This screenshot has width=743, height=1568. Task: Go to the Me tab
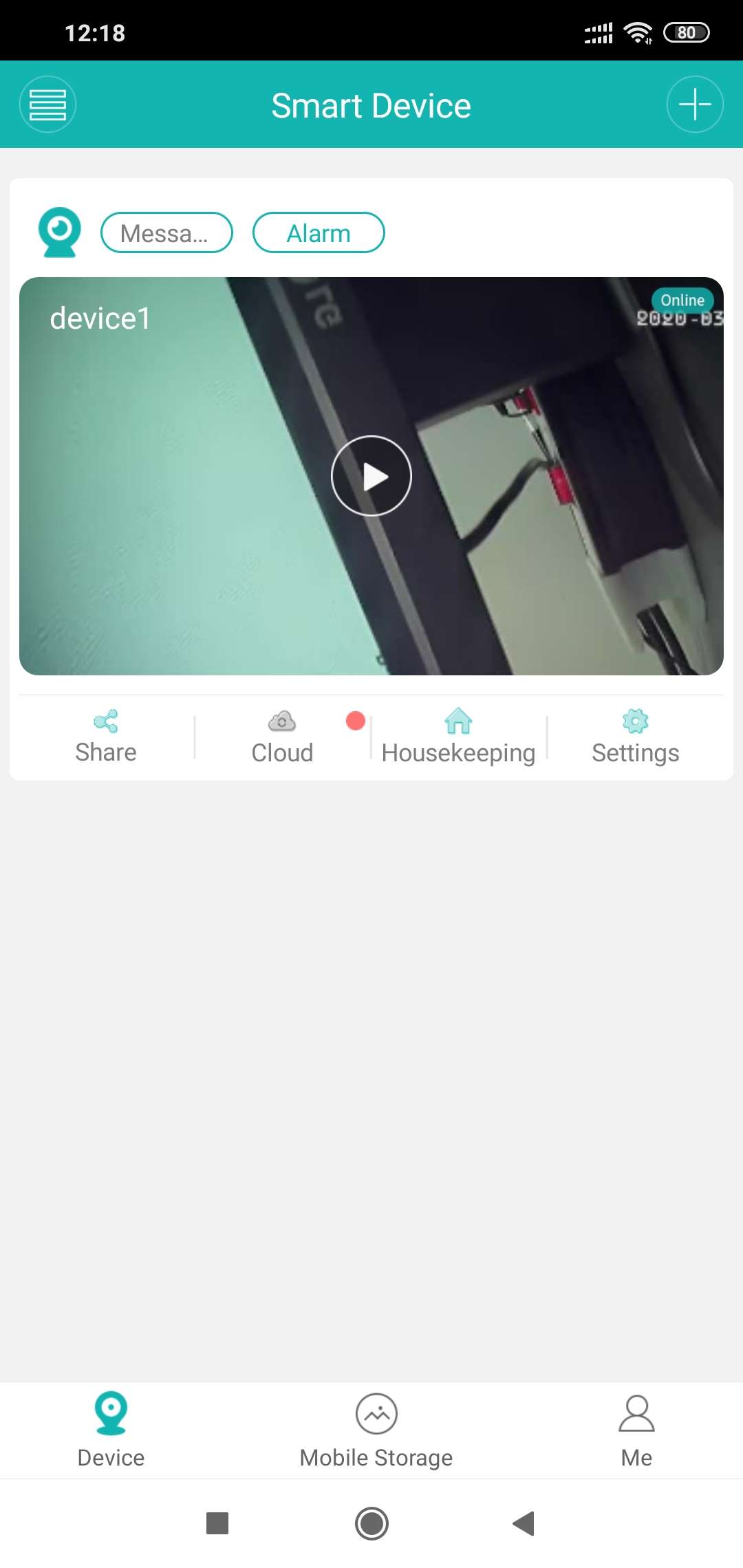click(636, 1430)
